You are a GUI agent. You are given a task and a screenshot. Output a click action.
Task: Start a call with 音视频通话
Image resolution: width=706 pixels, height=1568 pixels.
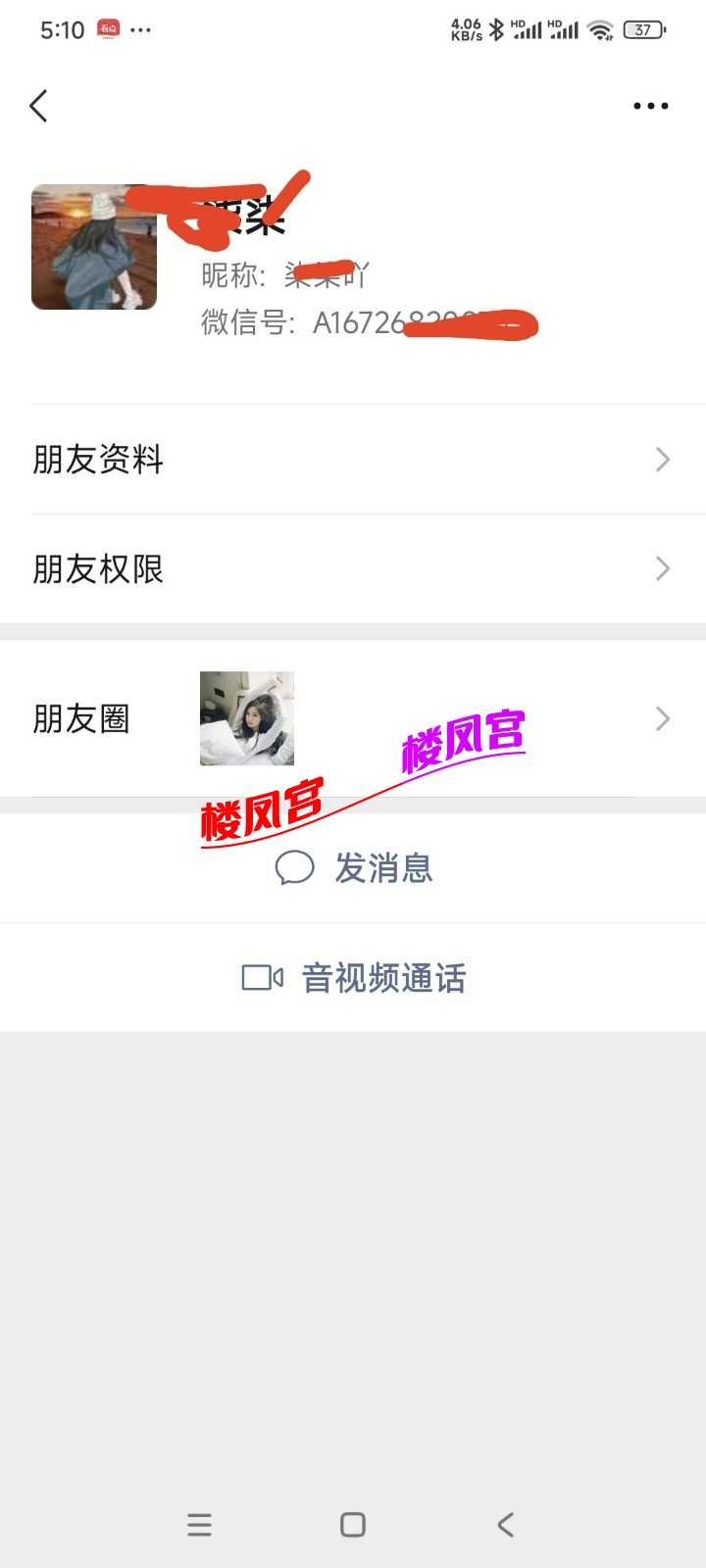tap(353, 978)
